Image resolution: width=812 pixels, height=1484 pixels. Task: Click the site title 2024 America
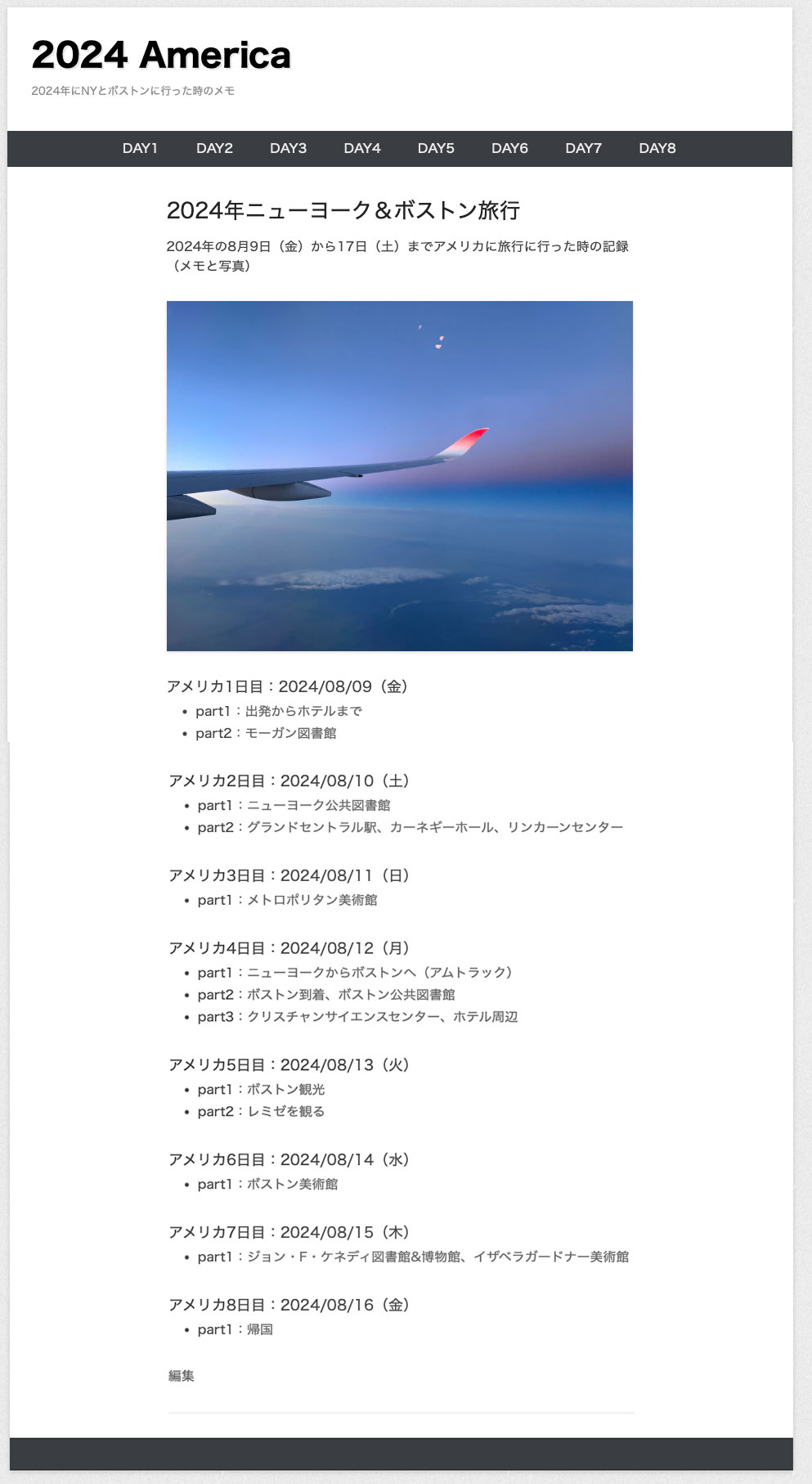[x=162, y=56]
